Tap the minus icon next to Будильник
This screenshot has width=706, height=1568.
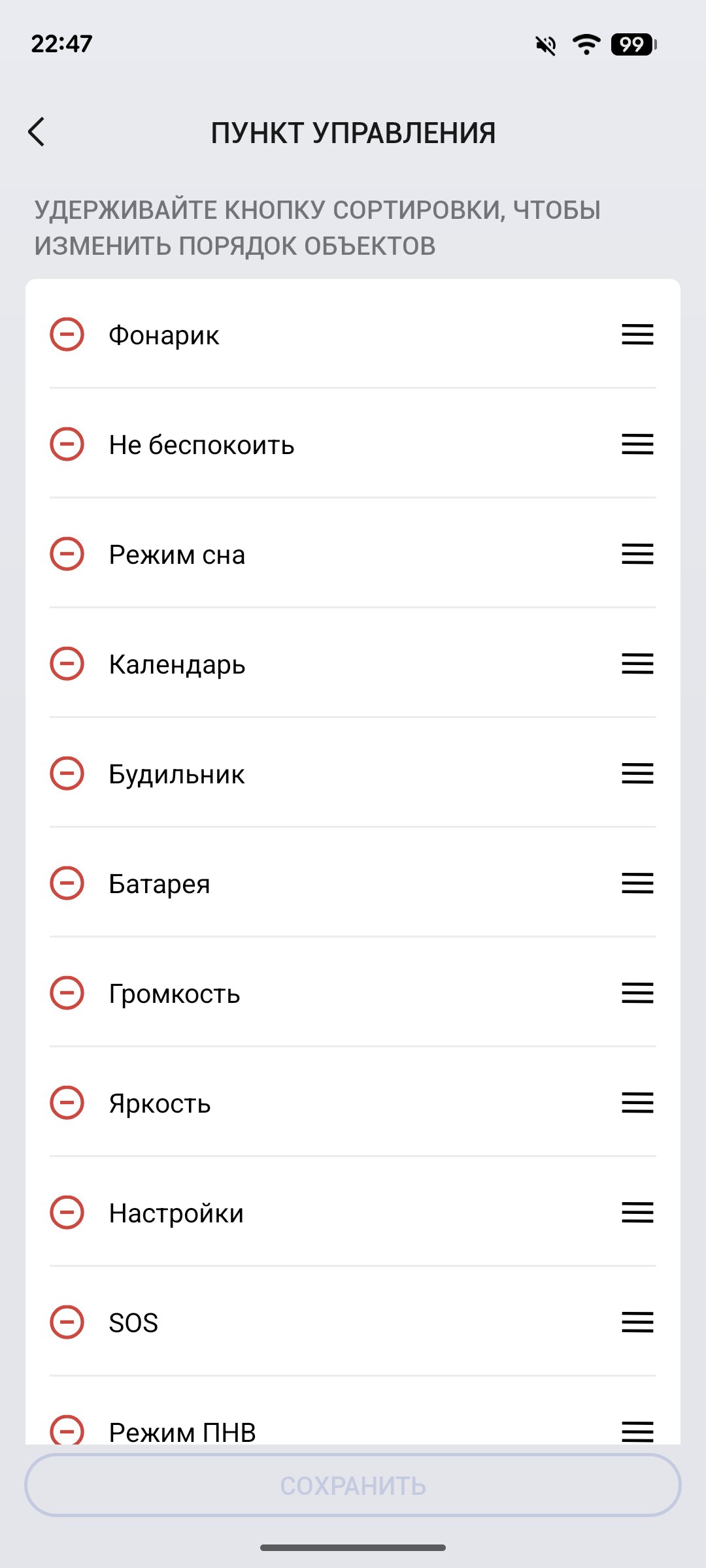67,774
